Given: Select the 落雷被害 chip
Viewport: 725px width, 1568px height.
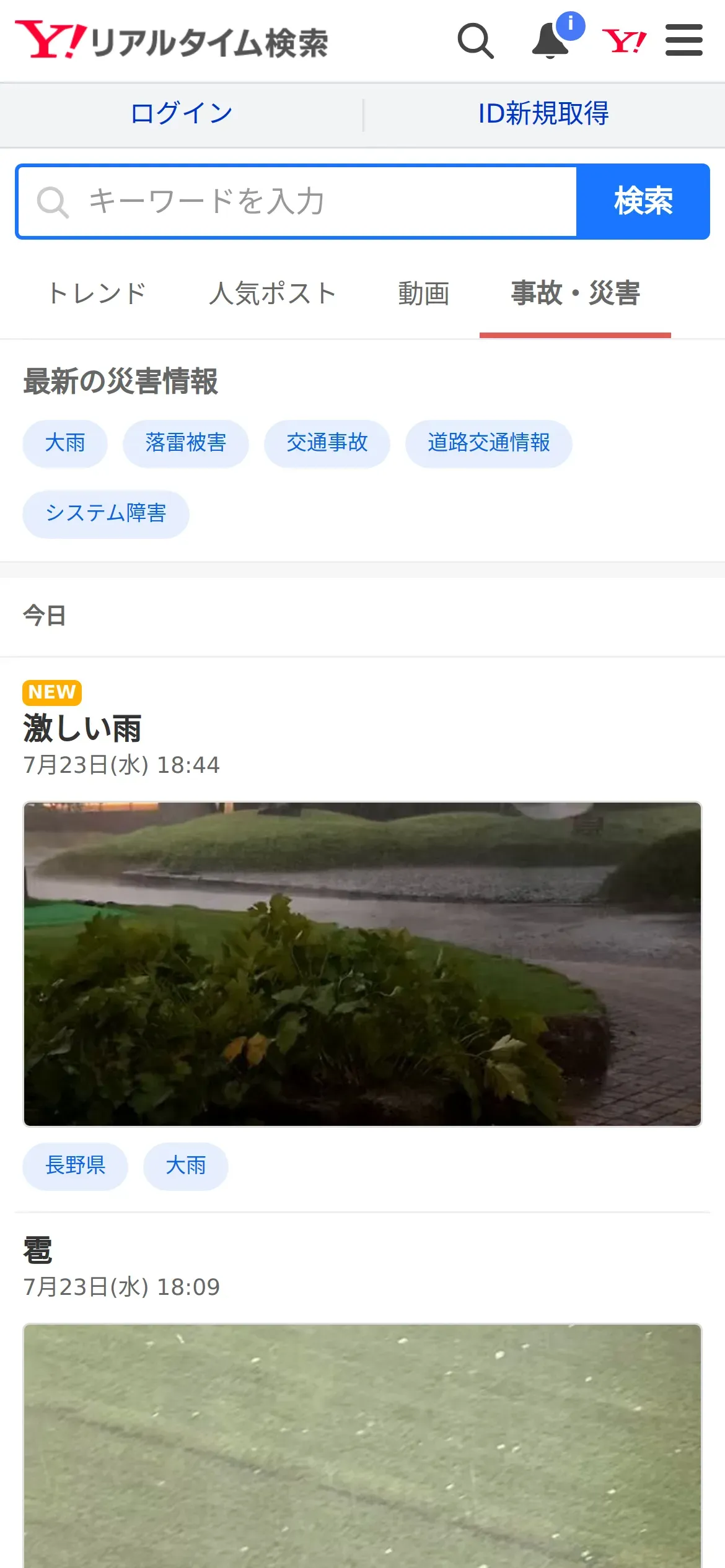Looking at the screenshot, I should click(186, 443).
